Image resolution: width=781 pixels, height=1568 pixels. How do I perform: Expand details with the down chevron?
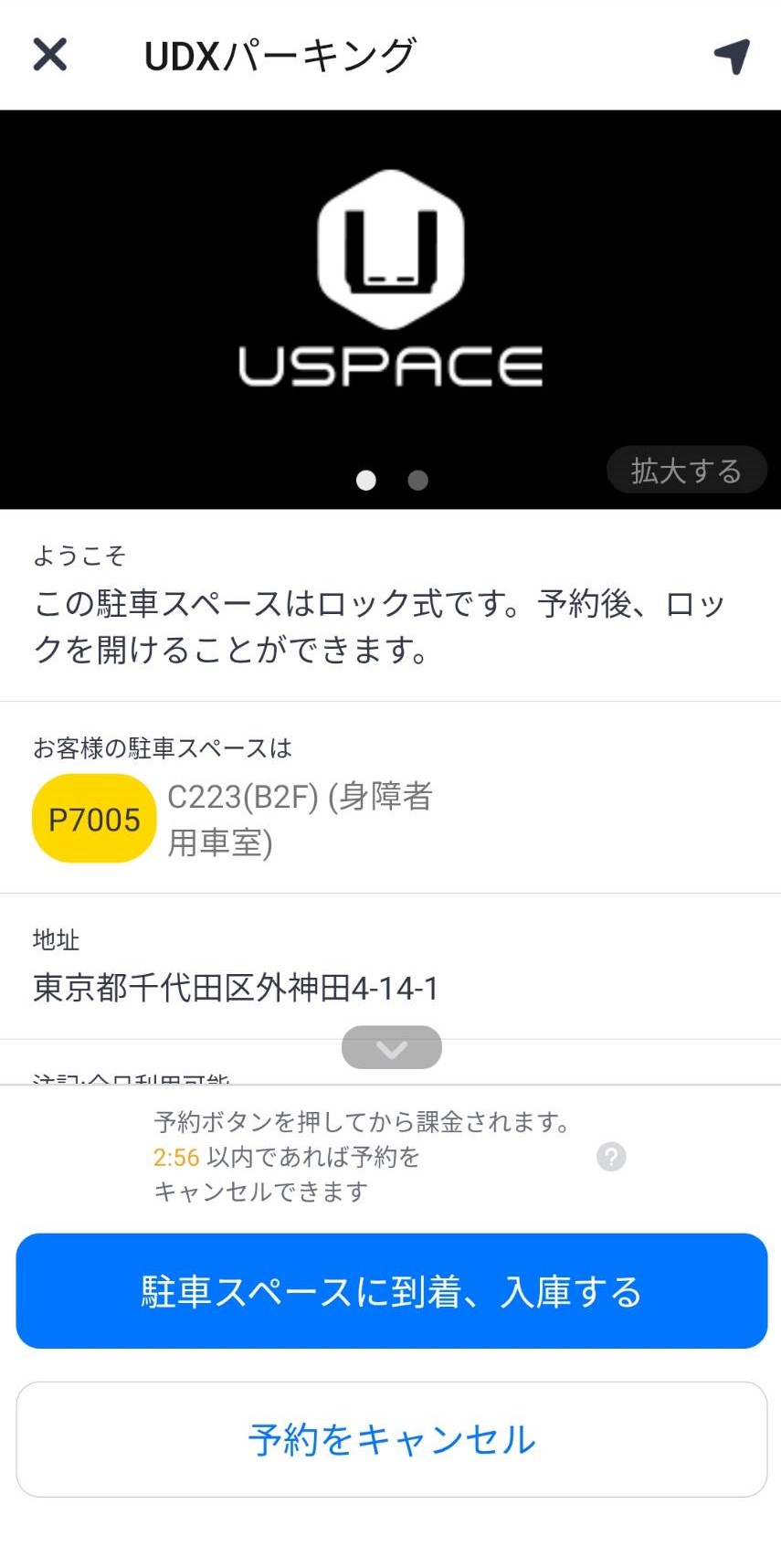coord(391,1048)
